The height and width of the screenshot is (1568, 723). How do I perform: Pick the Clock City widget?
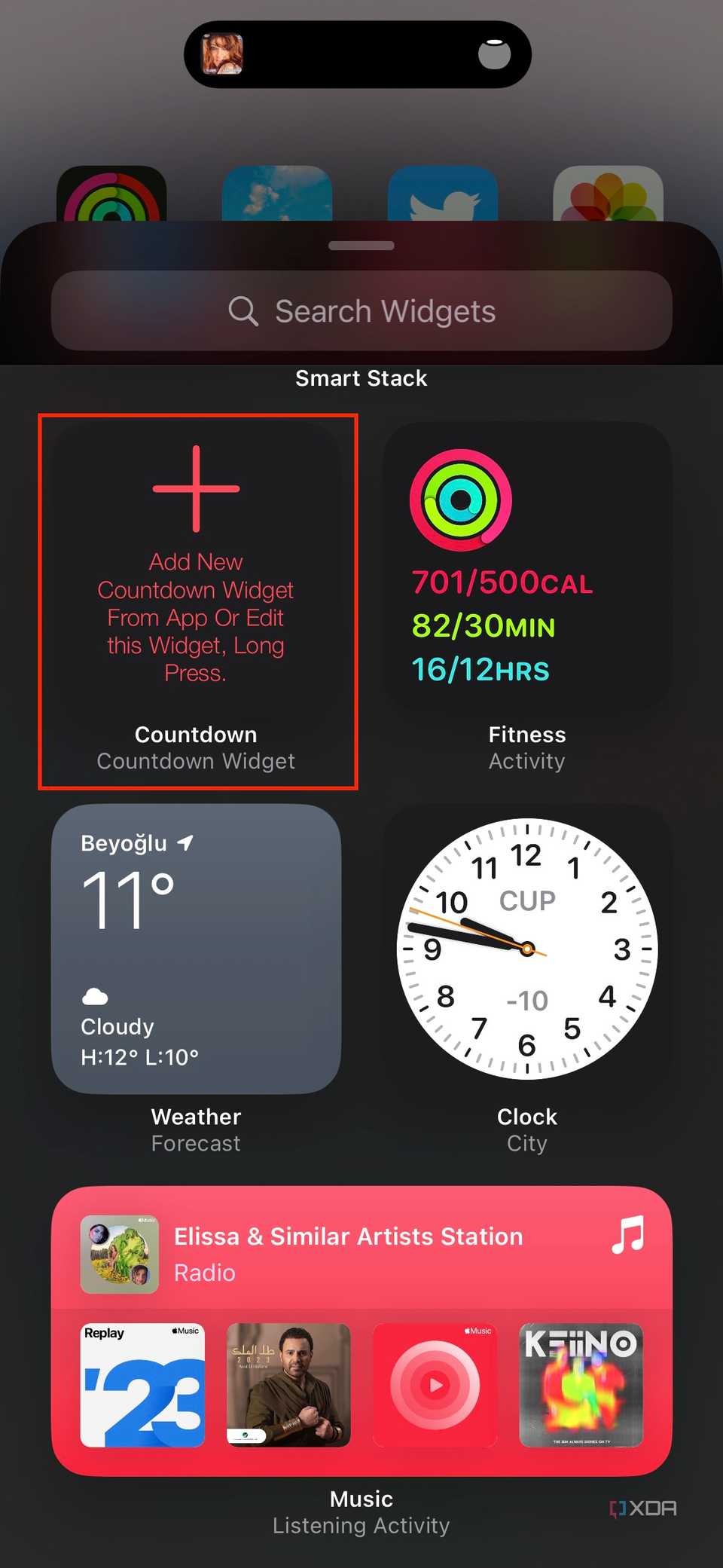(x=527, y=948)
